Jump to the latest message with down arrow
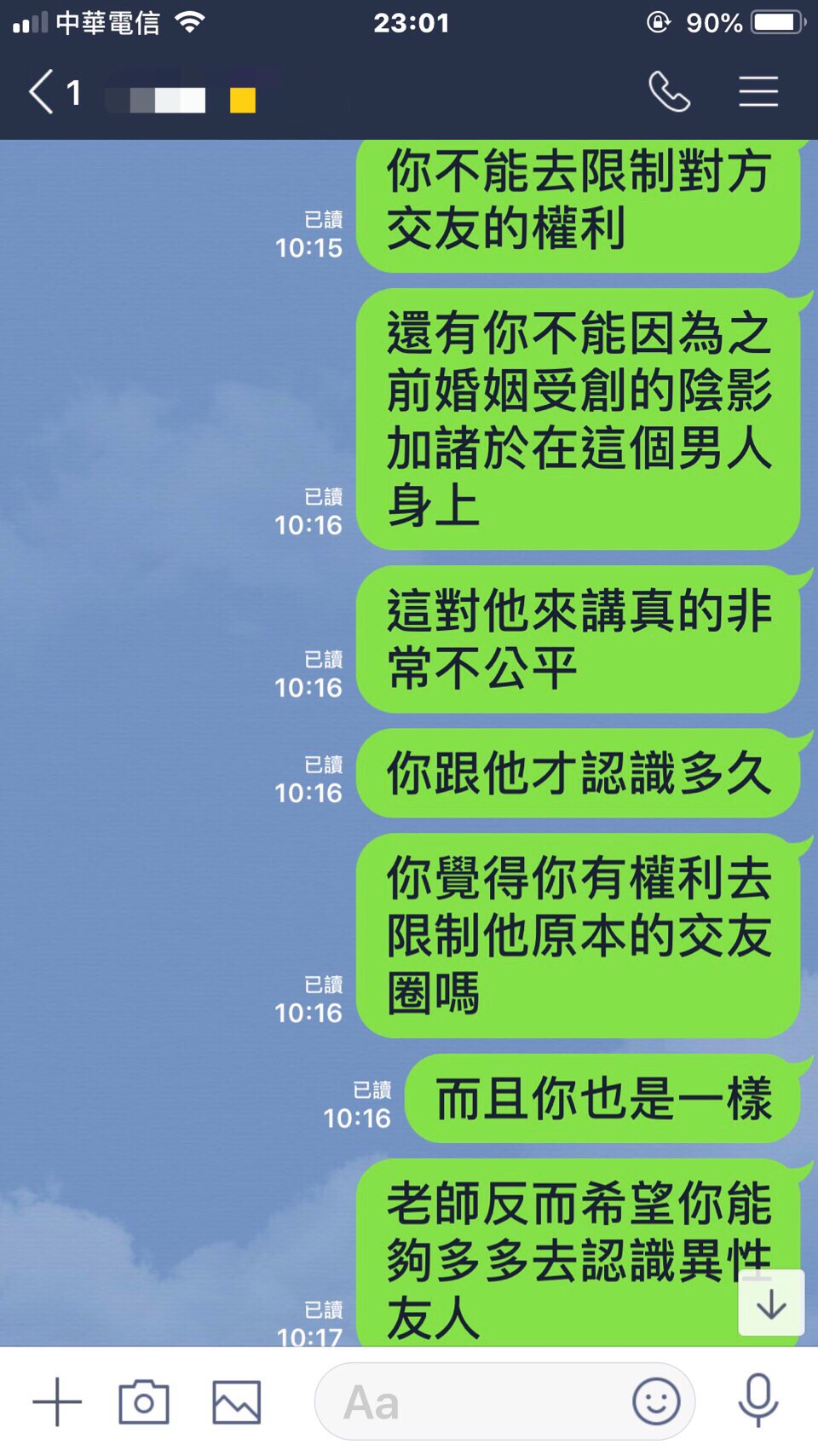 770,1303
